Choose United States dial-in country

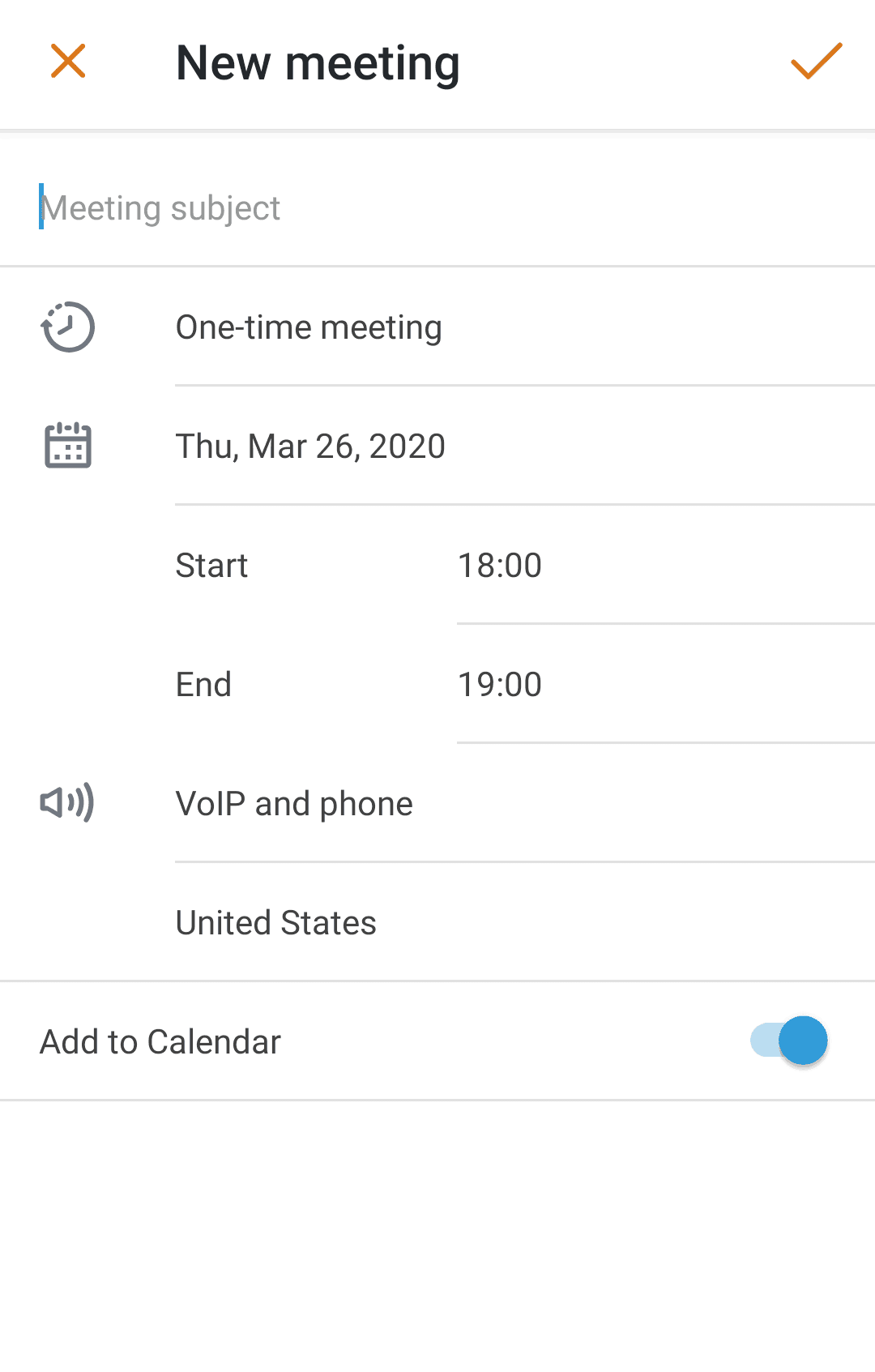[275, 922]
